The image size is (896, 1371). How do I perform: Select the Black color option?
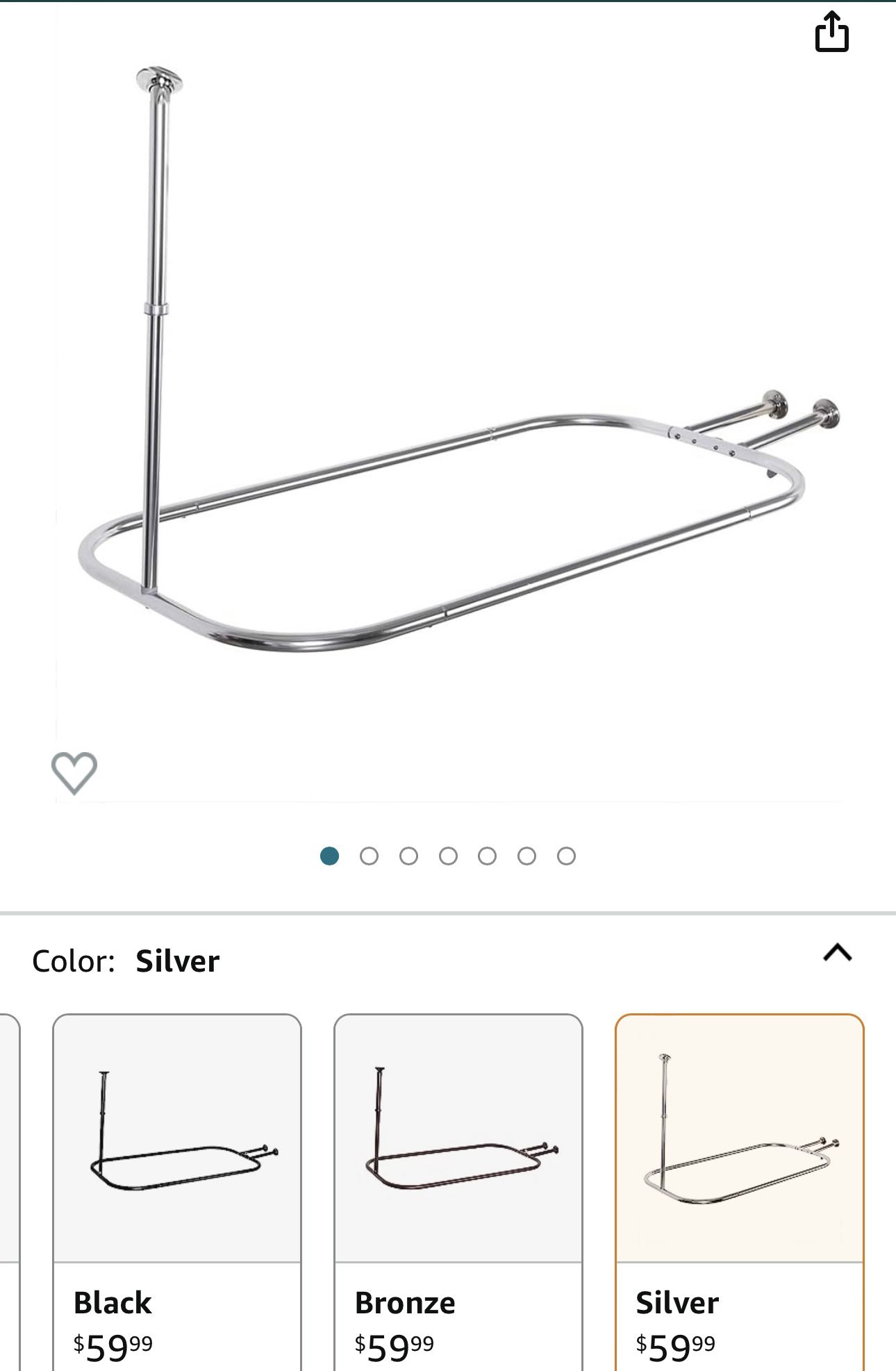[177, 1192]
